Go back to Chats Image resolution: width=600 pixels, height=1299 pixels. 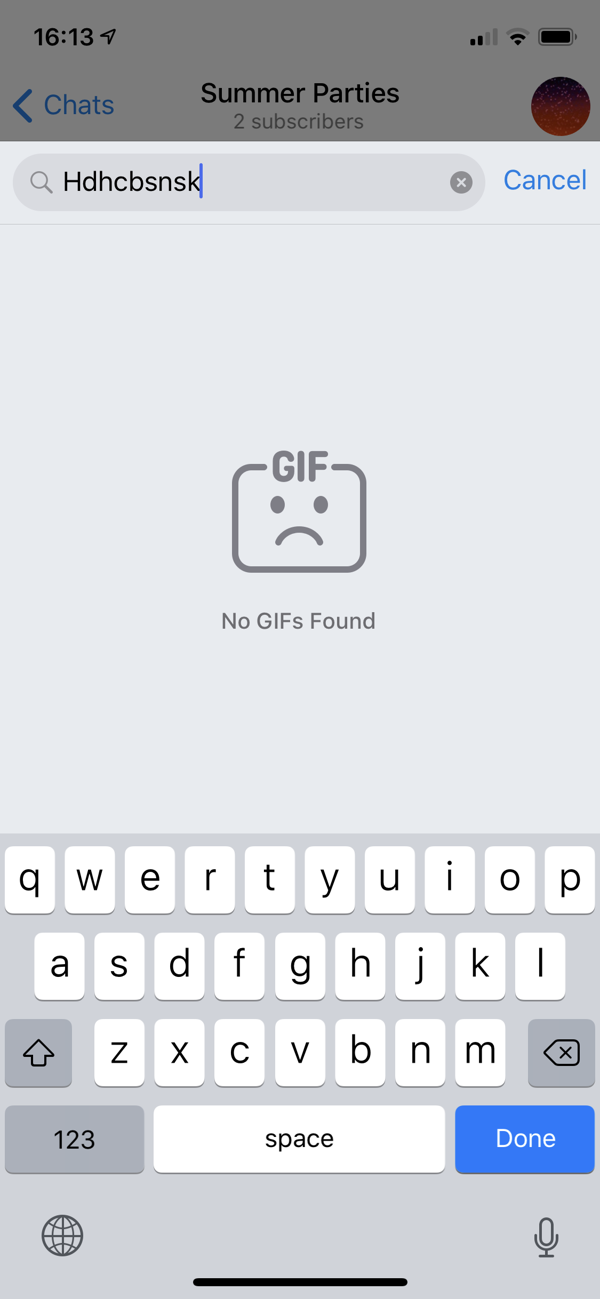(64, 105)
